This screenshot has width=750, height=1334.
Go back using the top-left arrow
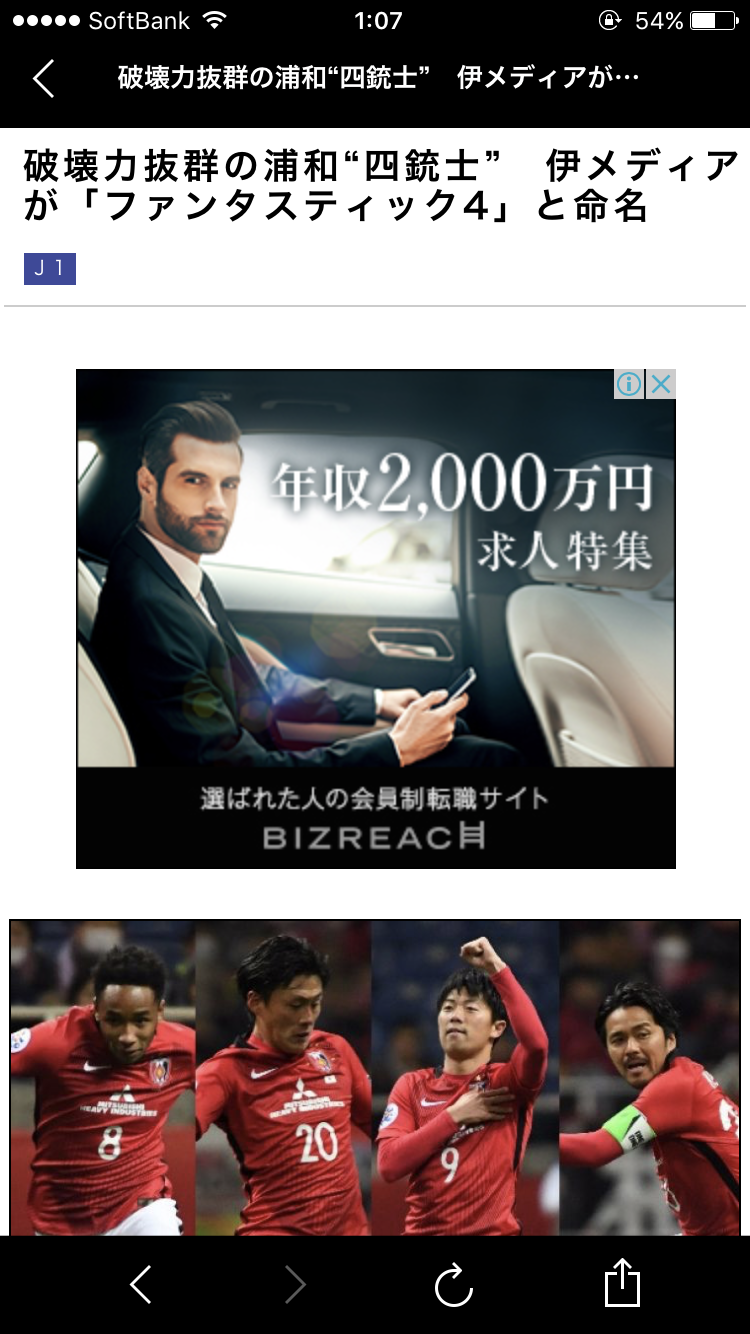43,78
